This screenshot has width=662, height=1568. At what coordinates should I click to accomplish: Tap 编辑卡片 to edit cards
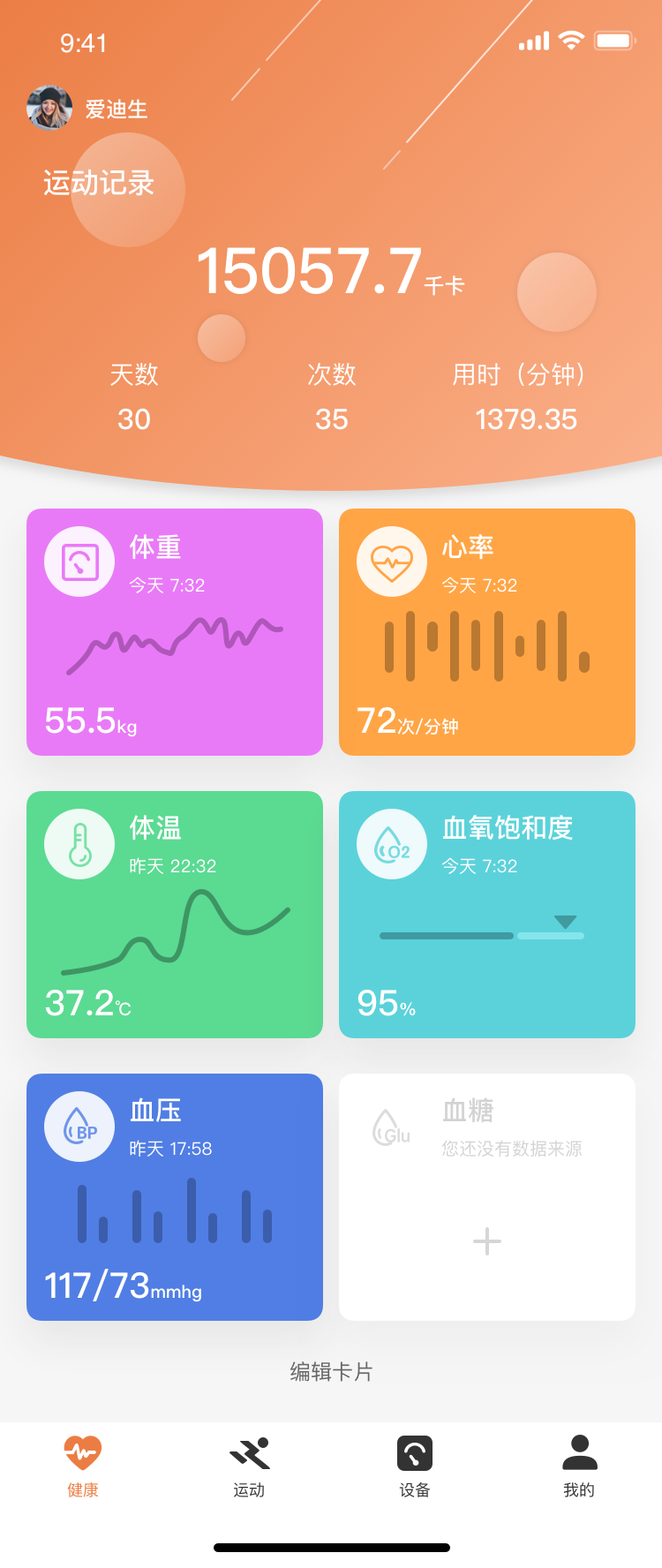331,1371
